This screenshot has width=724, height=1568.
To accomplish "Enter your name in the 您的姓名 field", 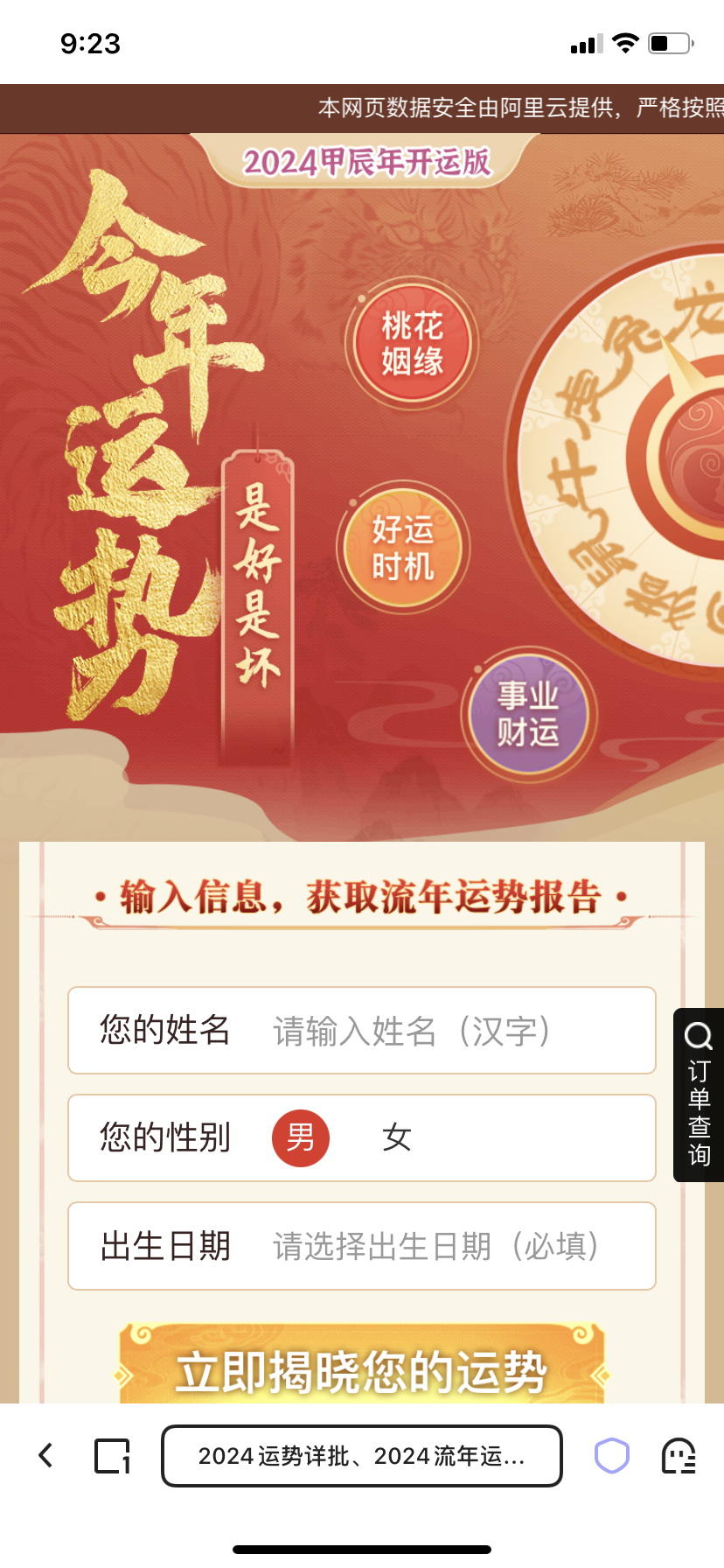I will point(411,1031).
